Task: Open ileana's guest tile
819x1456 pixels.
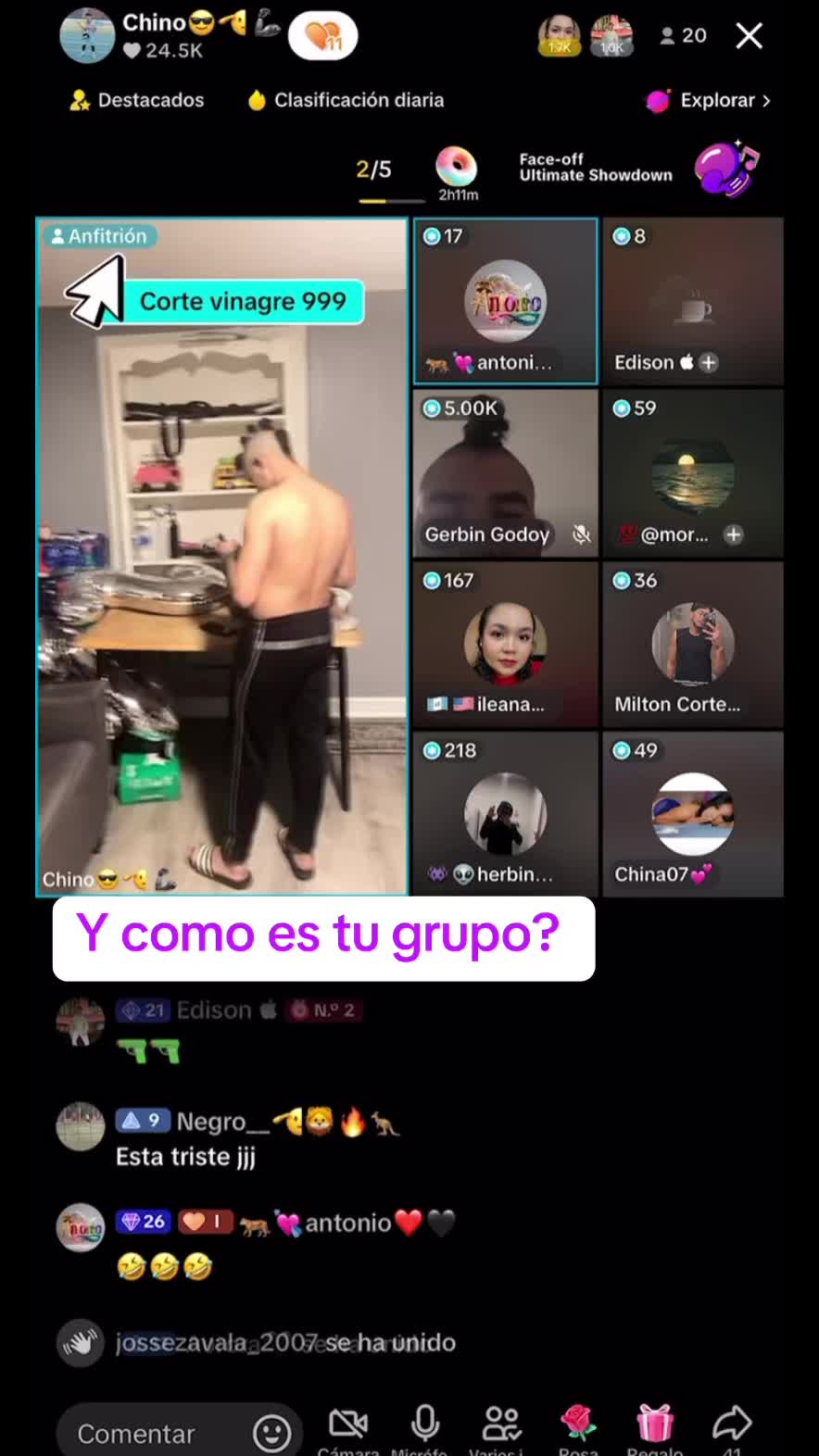Action: click(x=505, y=645)
